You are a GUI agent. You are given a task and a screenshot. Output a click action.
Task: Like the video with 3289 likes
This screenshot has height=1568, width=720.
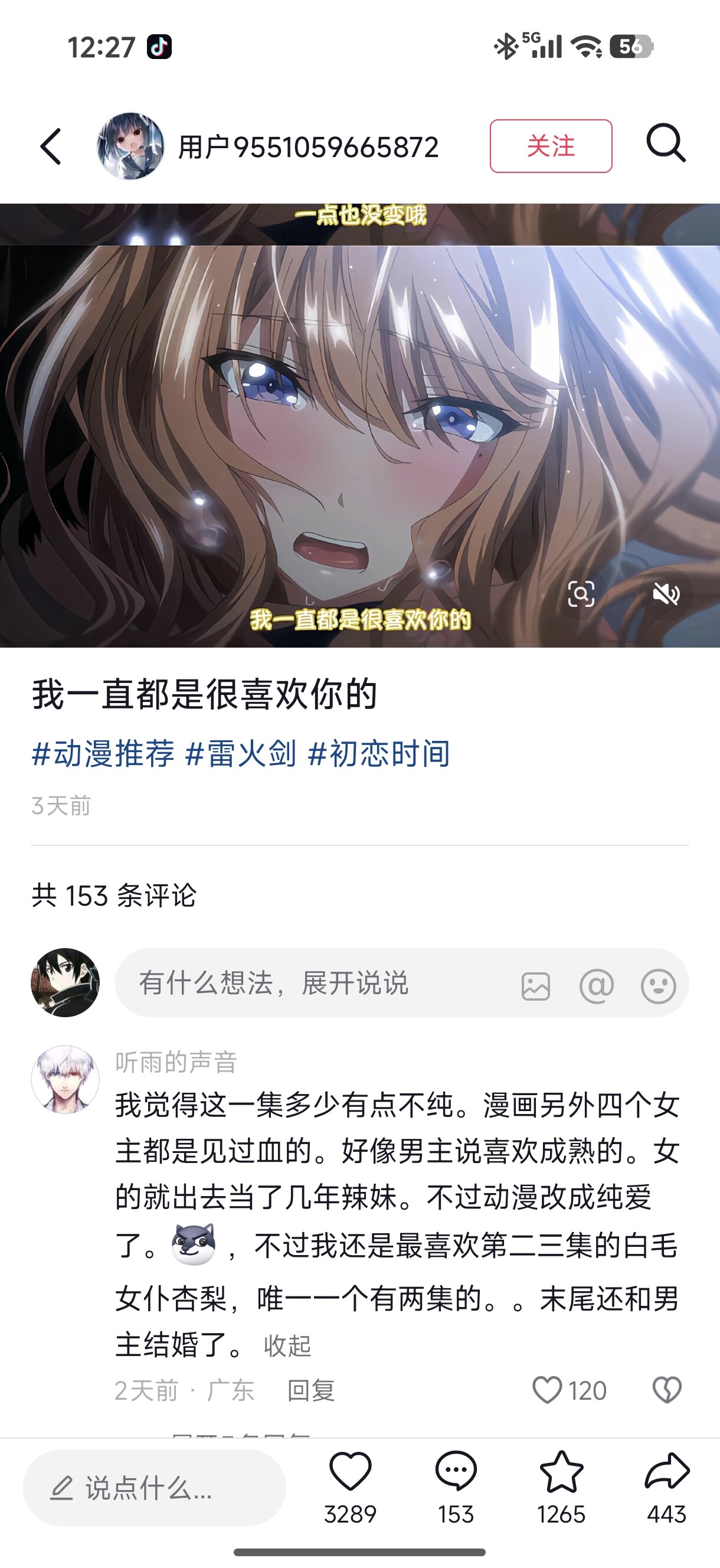click(x=350, y=1473)
